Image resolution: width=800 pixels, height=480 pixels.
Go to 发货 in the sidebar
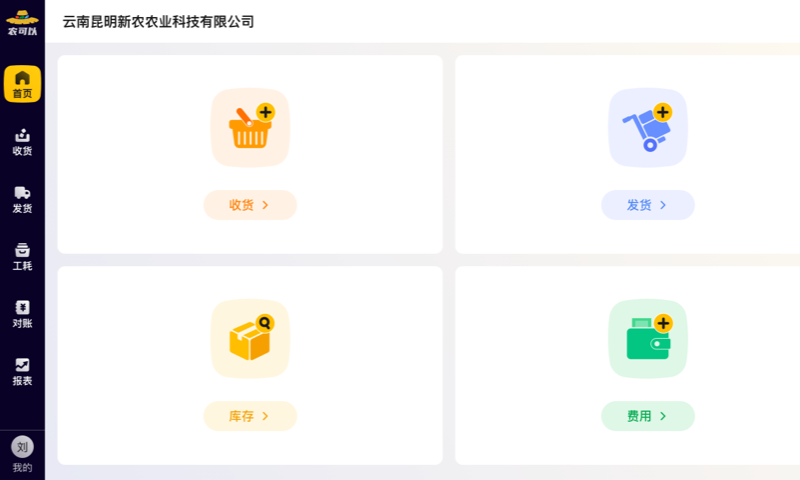[22, 199]
